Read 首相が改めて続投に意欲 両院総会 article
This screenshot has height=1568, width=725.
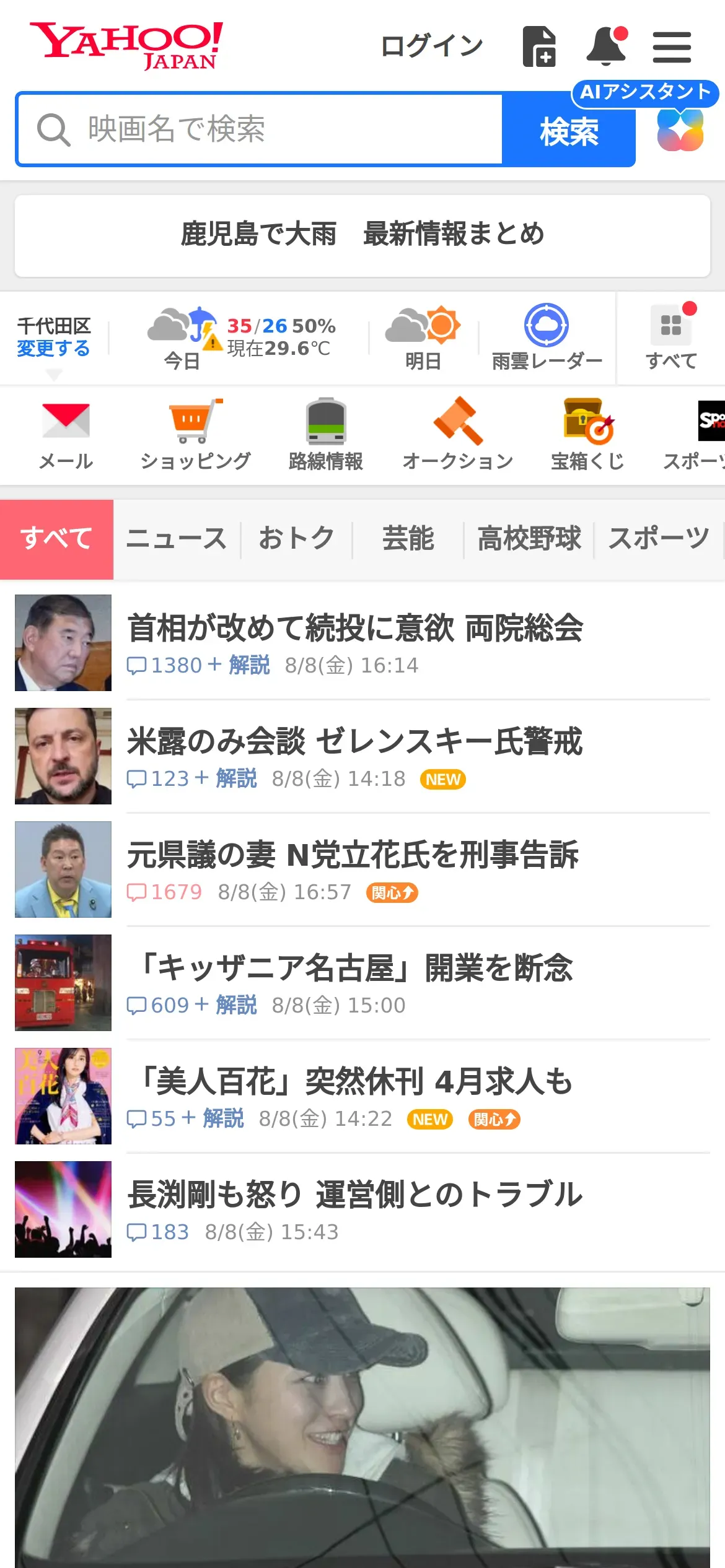click(x=355, y=629)
